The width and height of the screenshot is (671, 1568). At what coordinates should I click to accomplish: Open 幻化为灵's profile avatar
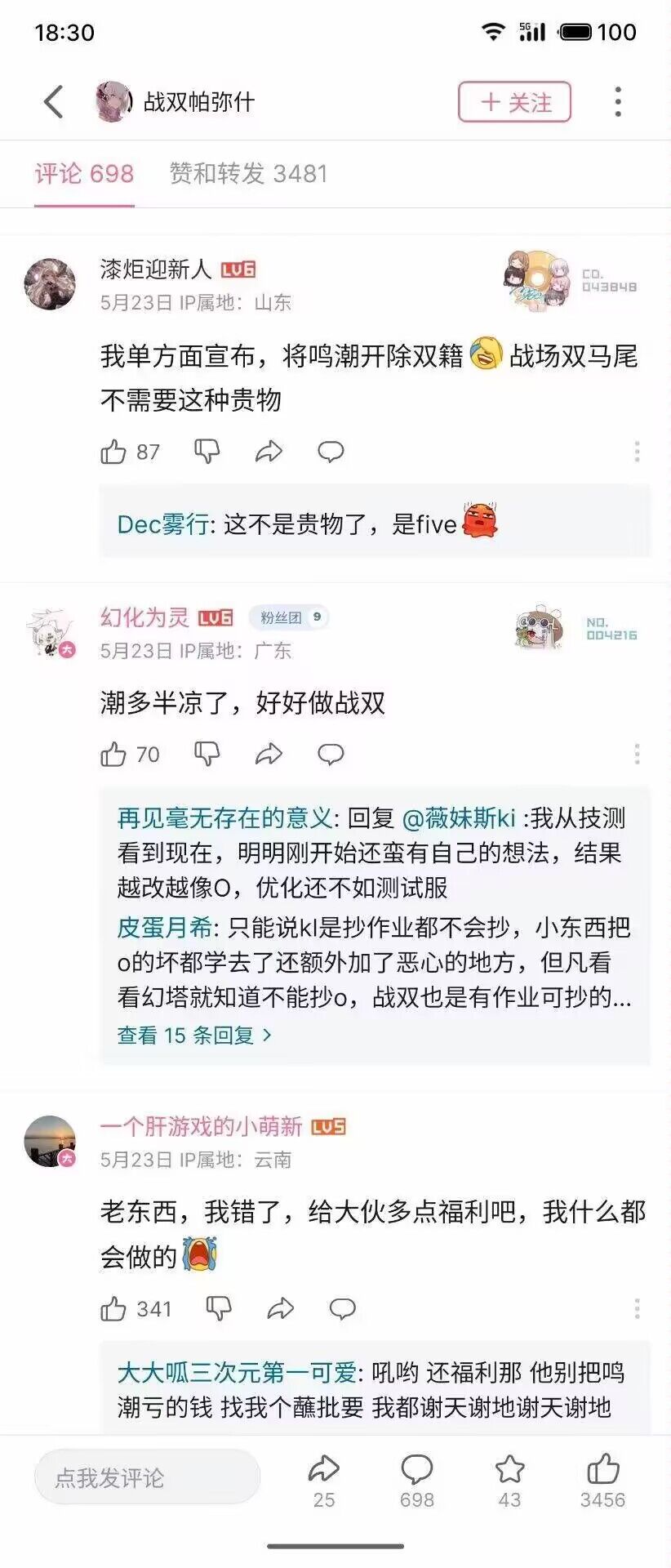click(x=51, y=633)
